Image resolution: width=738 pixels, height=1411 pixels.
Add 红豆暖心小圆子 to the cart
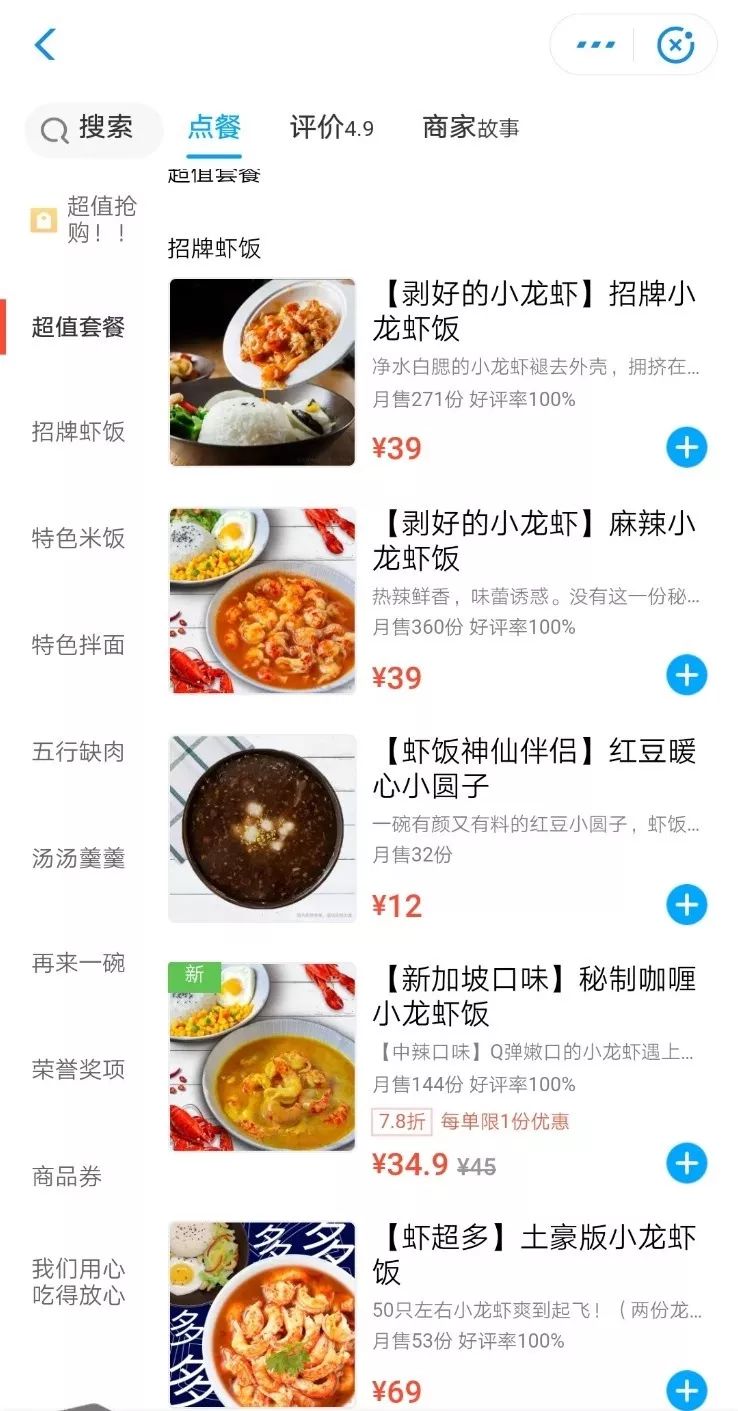coord(686,905)
